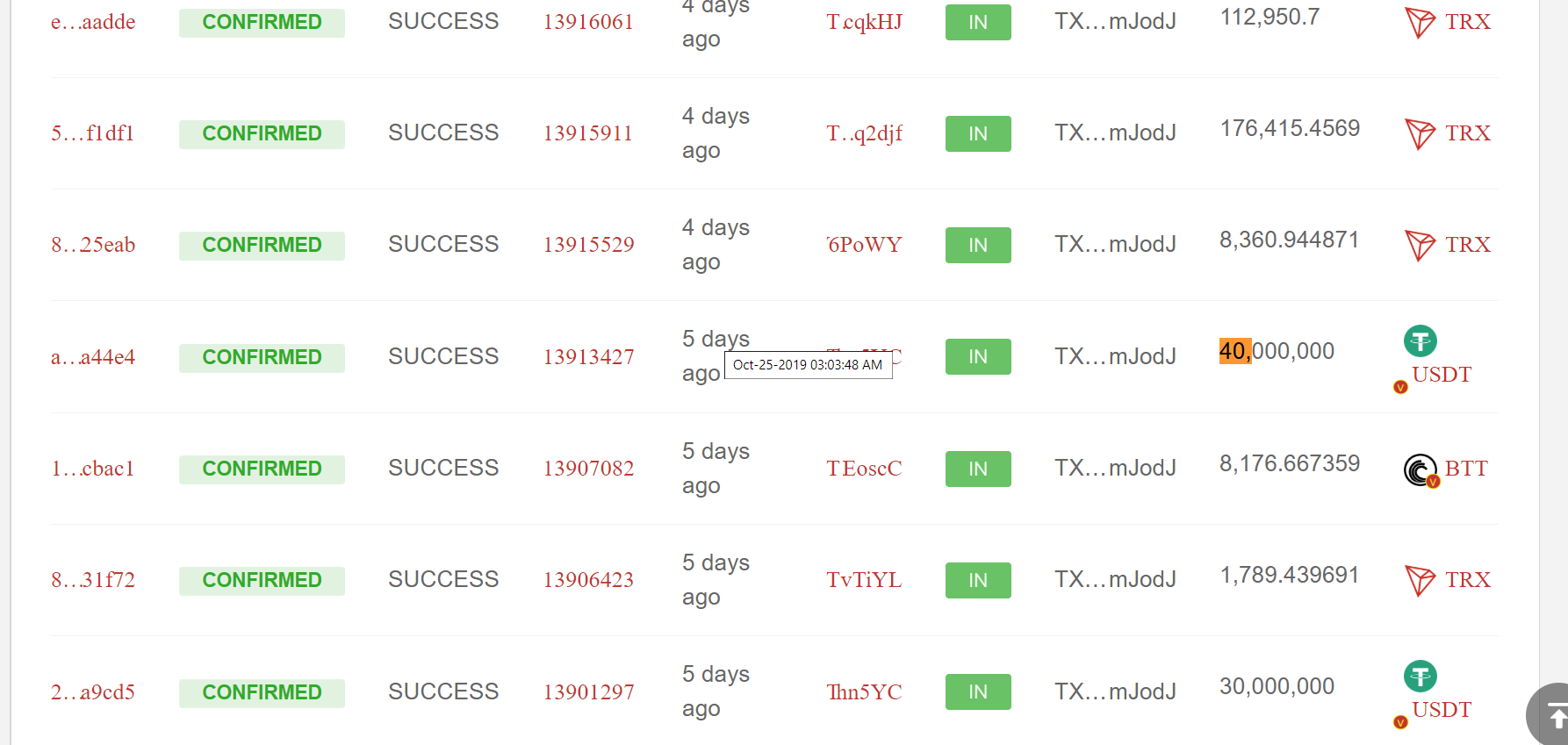
Task: Open sender address T..q2djf
Action: pos(864,133)
